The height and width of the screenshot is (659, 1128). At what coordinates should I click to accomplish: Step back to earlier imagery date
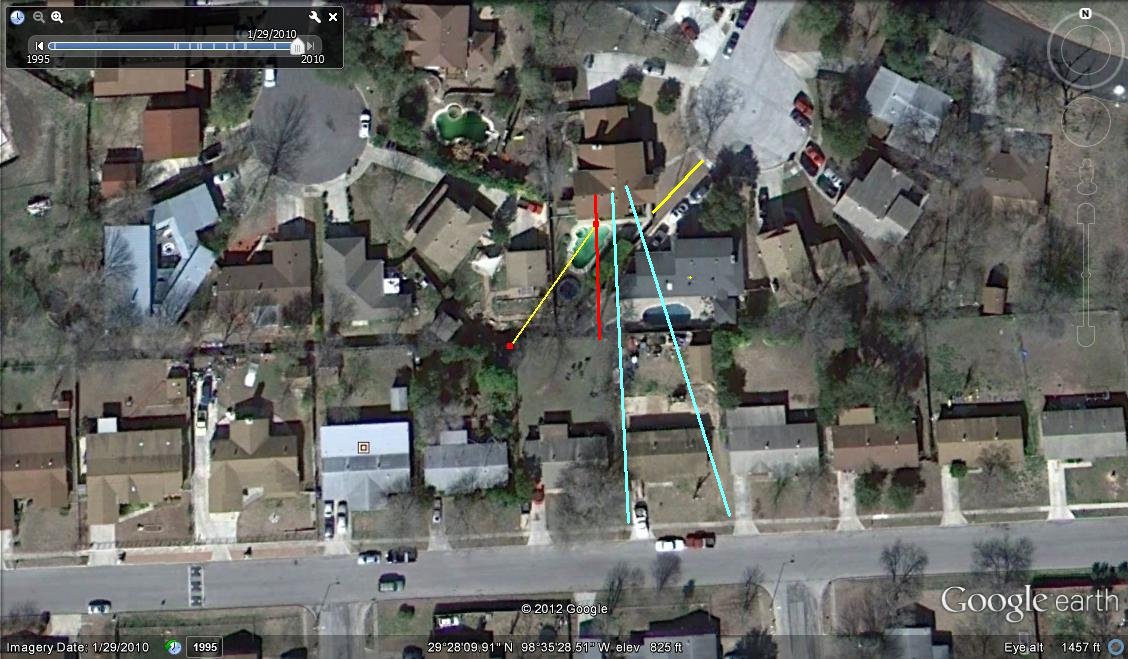click(39, 45)
